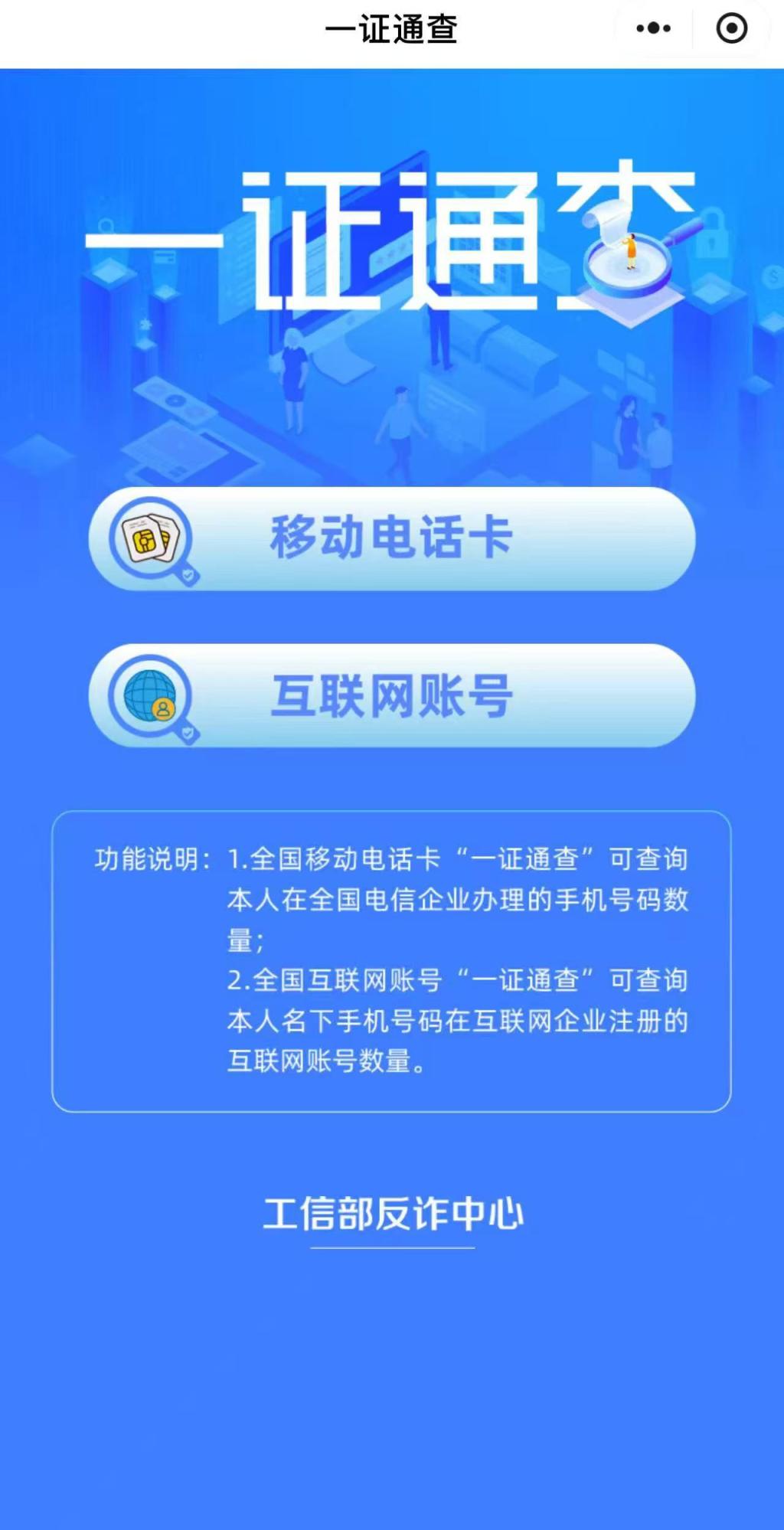Image resolution: width=784 pixels, height=1530 pixels.
Task: Select 互联网账号 query option
Action: click(392, 695)
